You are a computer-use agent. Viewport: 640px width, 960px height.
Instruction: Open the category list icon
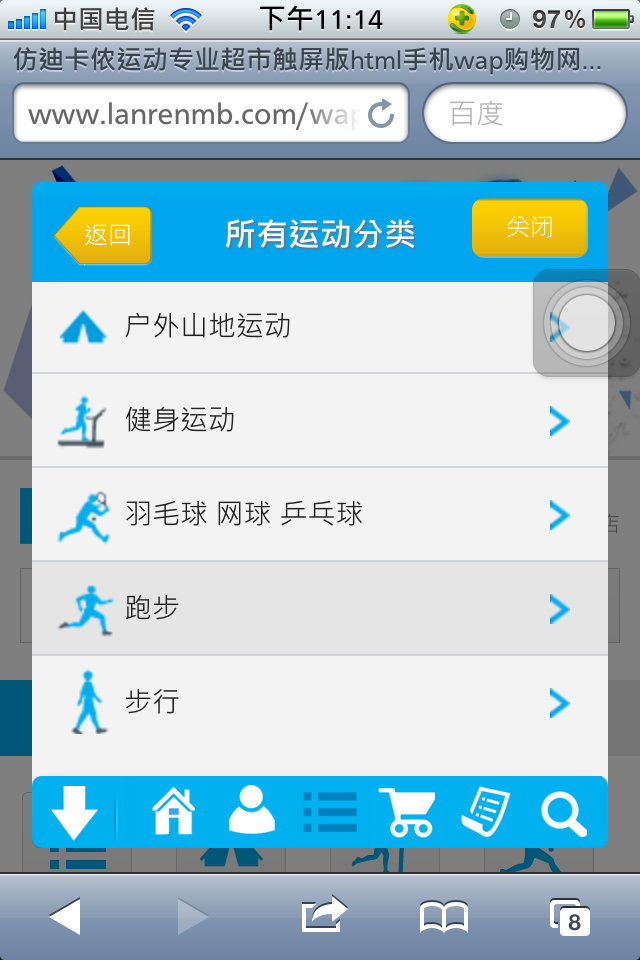click(330, 812)
